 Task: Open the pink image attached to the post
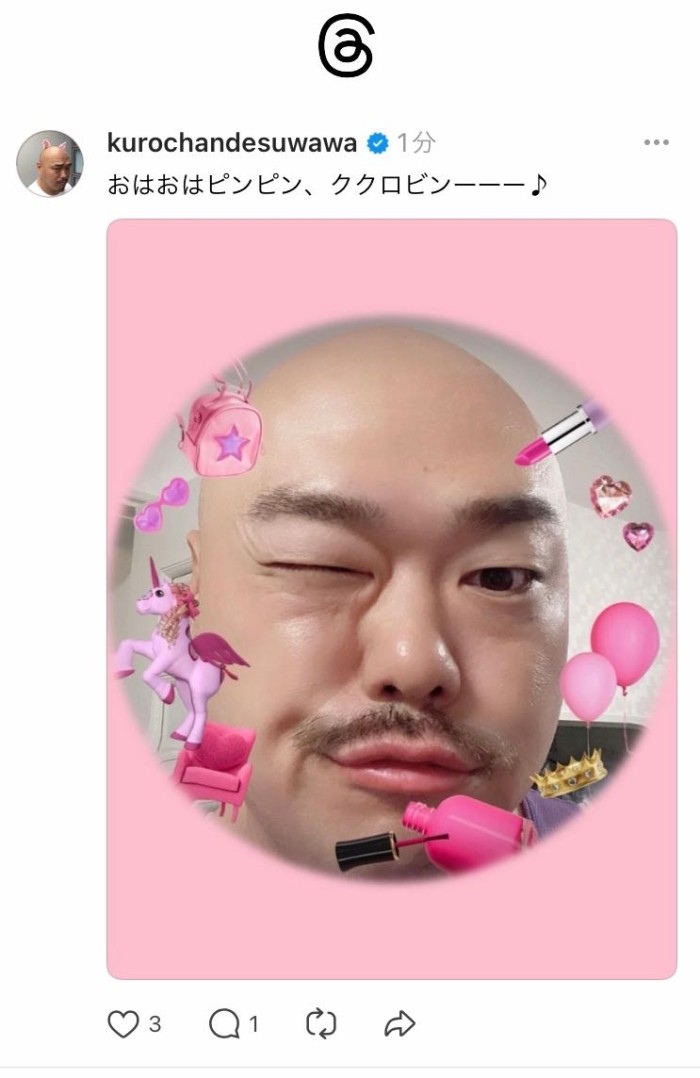pyautogui.click(x=391, y=598)
